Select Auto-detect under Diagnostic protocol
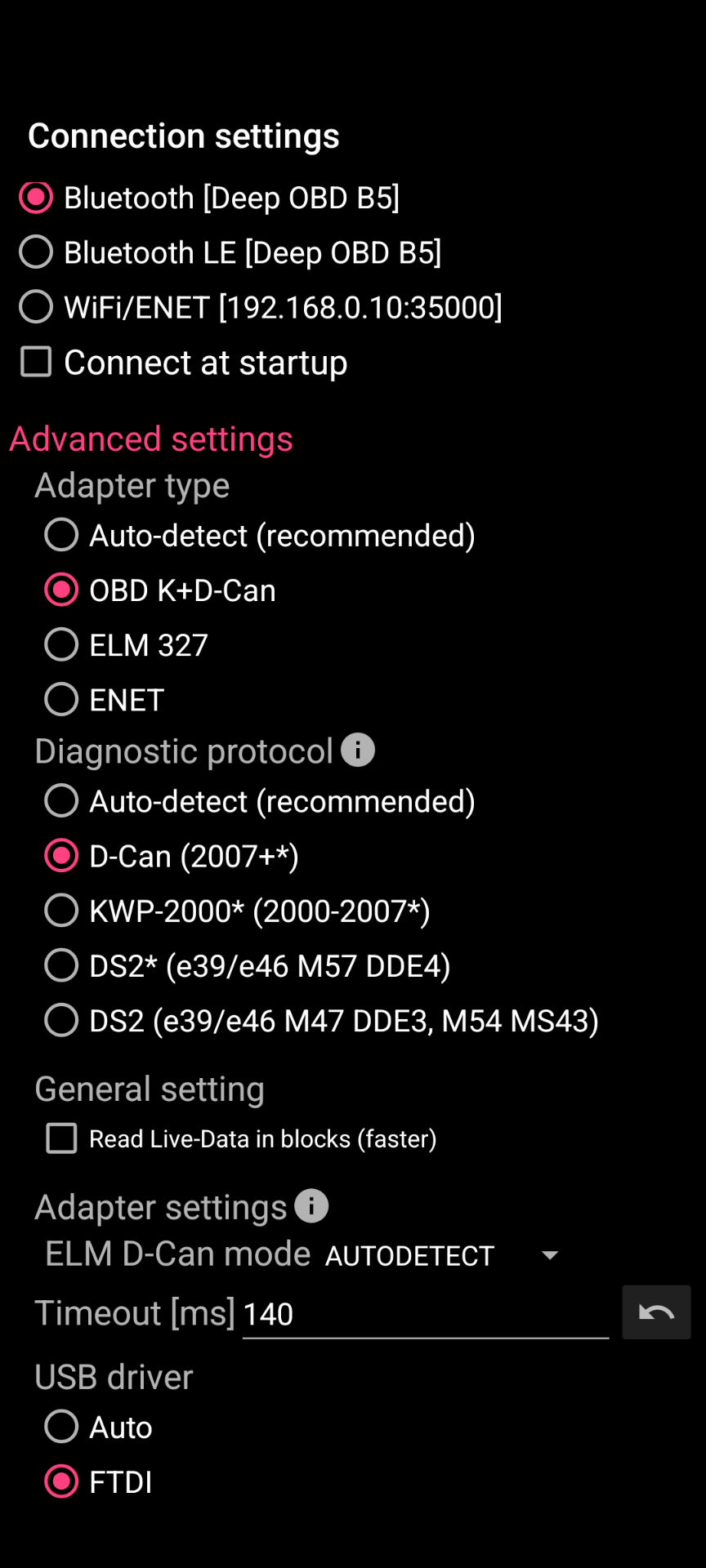The width and height of the screenshot is (706, 1568). tap(260, 801)
